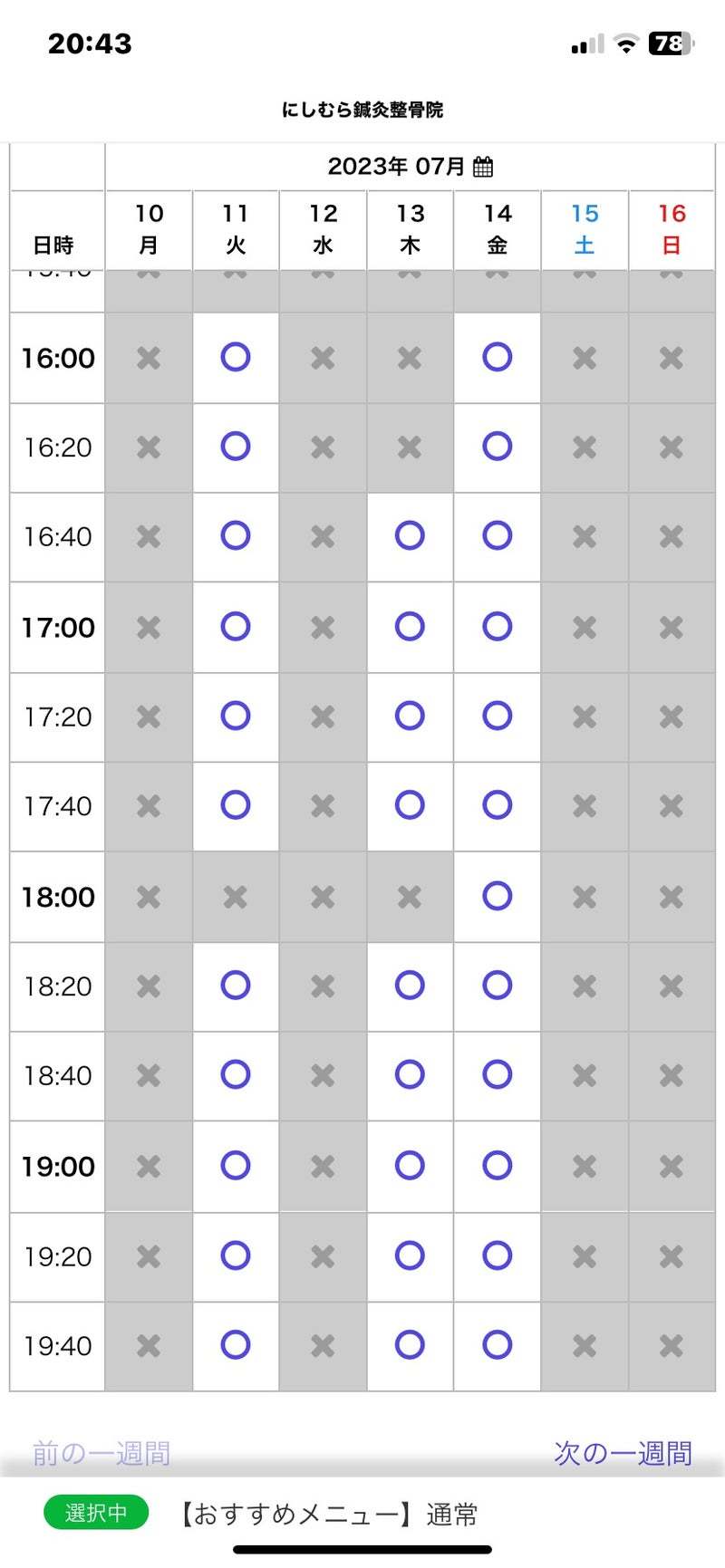Pick the 19:00 slot on Friday 14
Image resolution: width=725 pixels, height=1568 pixels.
[497, 1165]
